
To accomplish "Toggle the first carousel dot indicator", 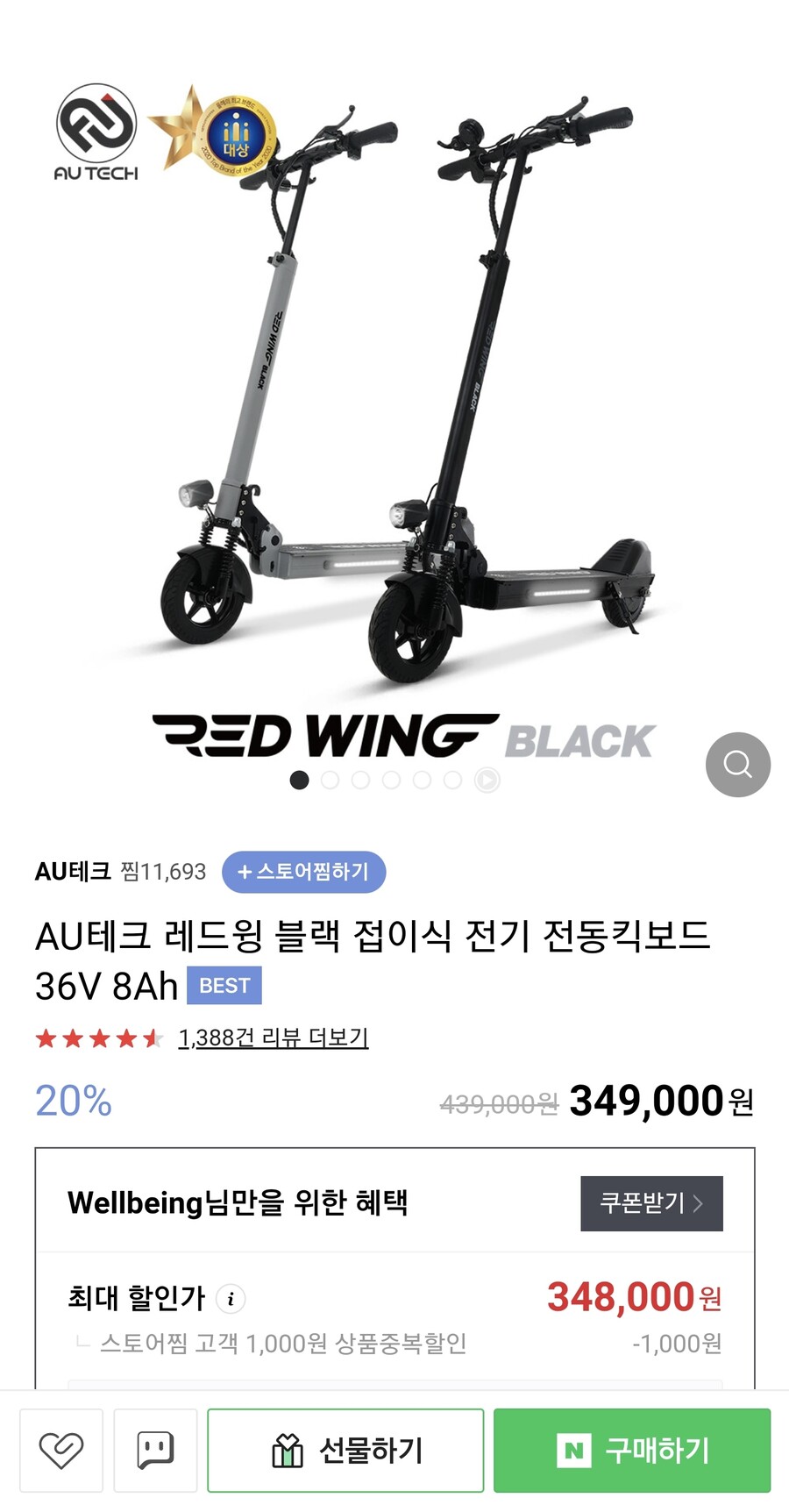I will click(x=299, y=780).
